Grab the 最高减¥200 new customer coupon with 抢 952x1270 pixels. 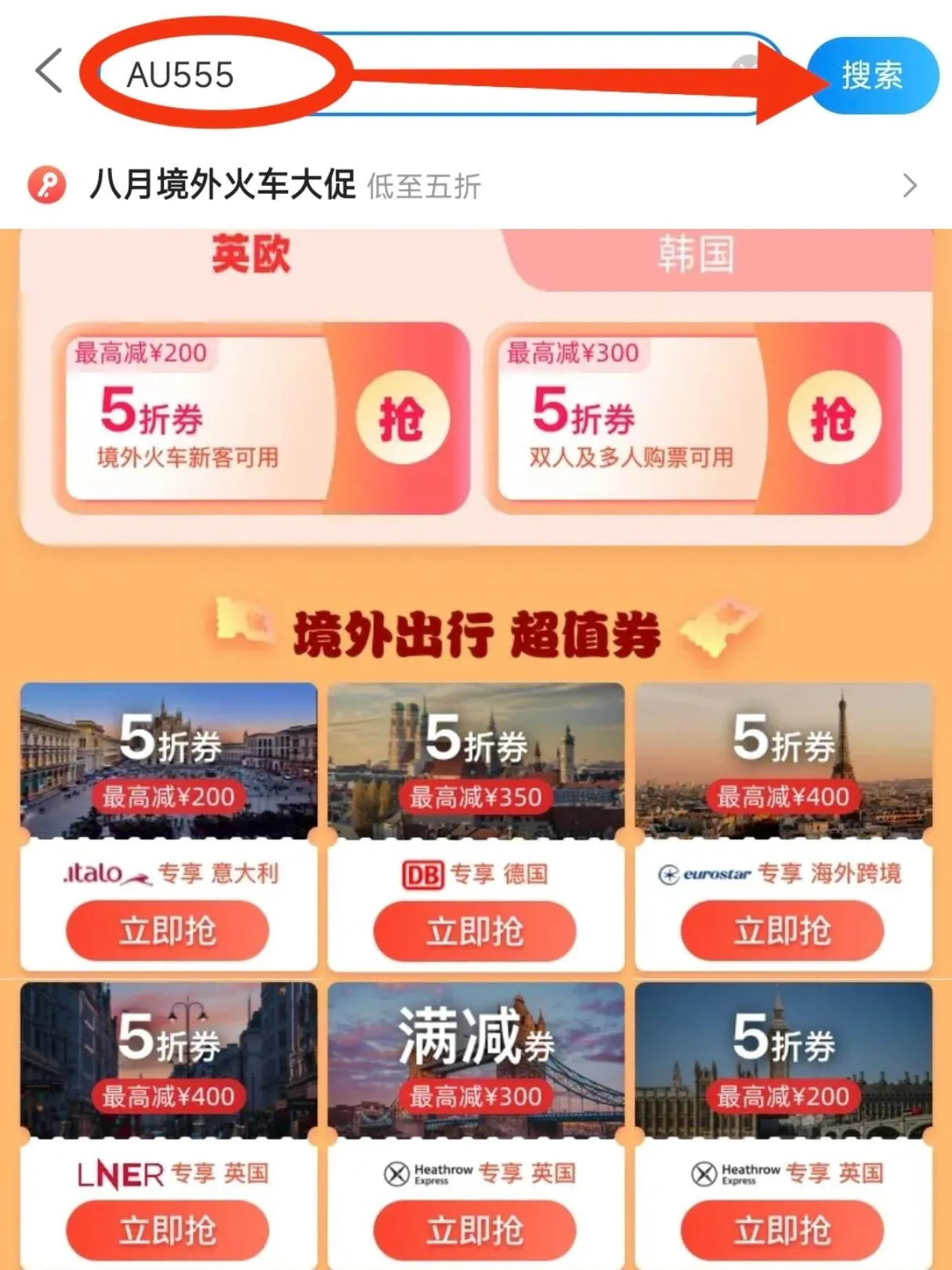point(402,418)
